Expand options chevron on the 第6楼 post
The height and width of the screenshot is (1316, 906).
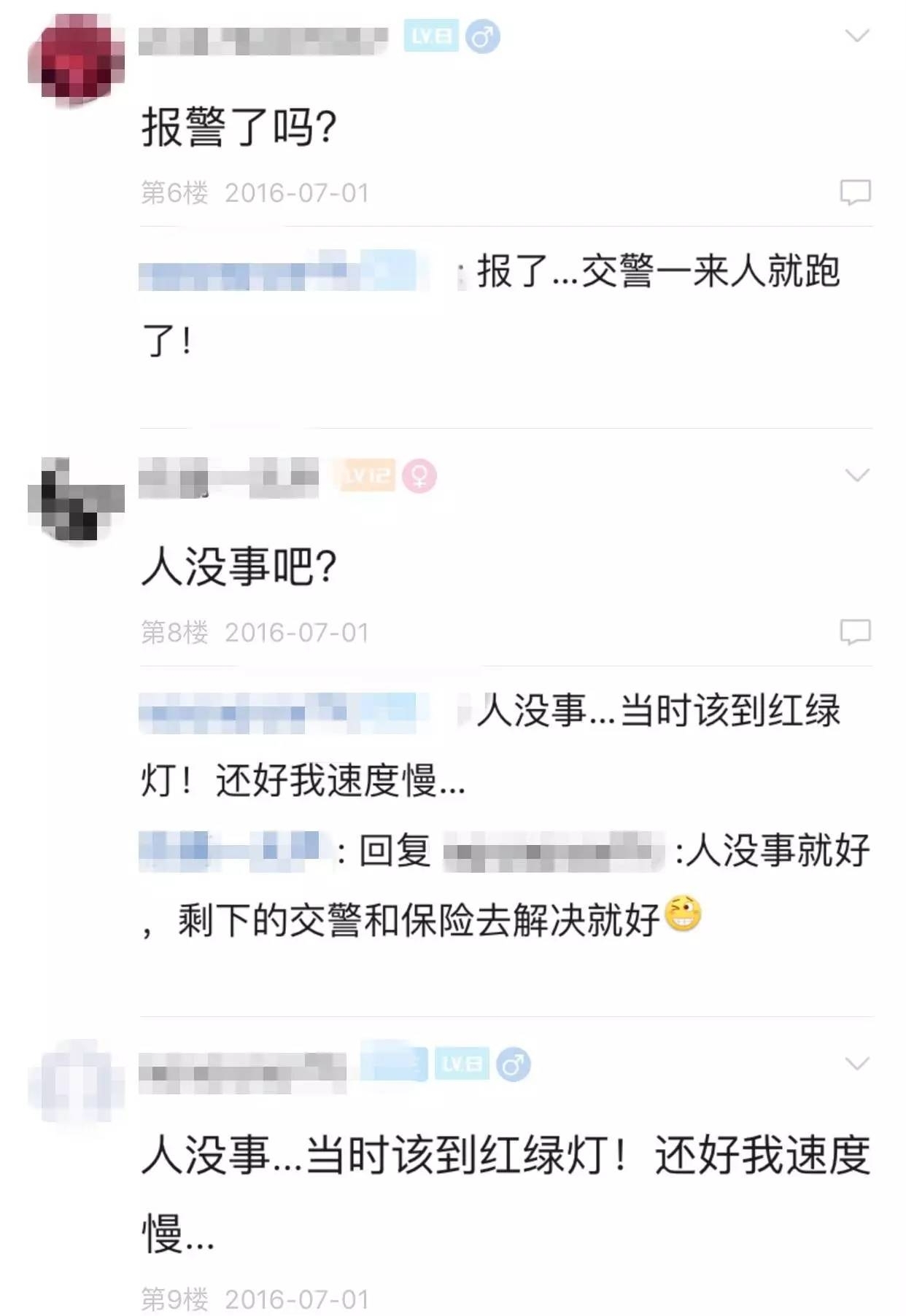(x=856, y=36)
